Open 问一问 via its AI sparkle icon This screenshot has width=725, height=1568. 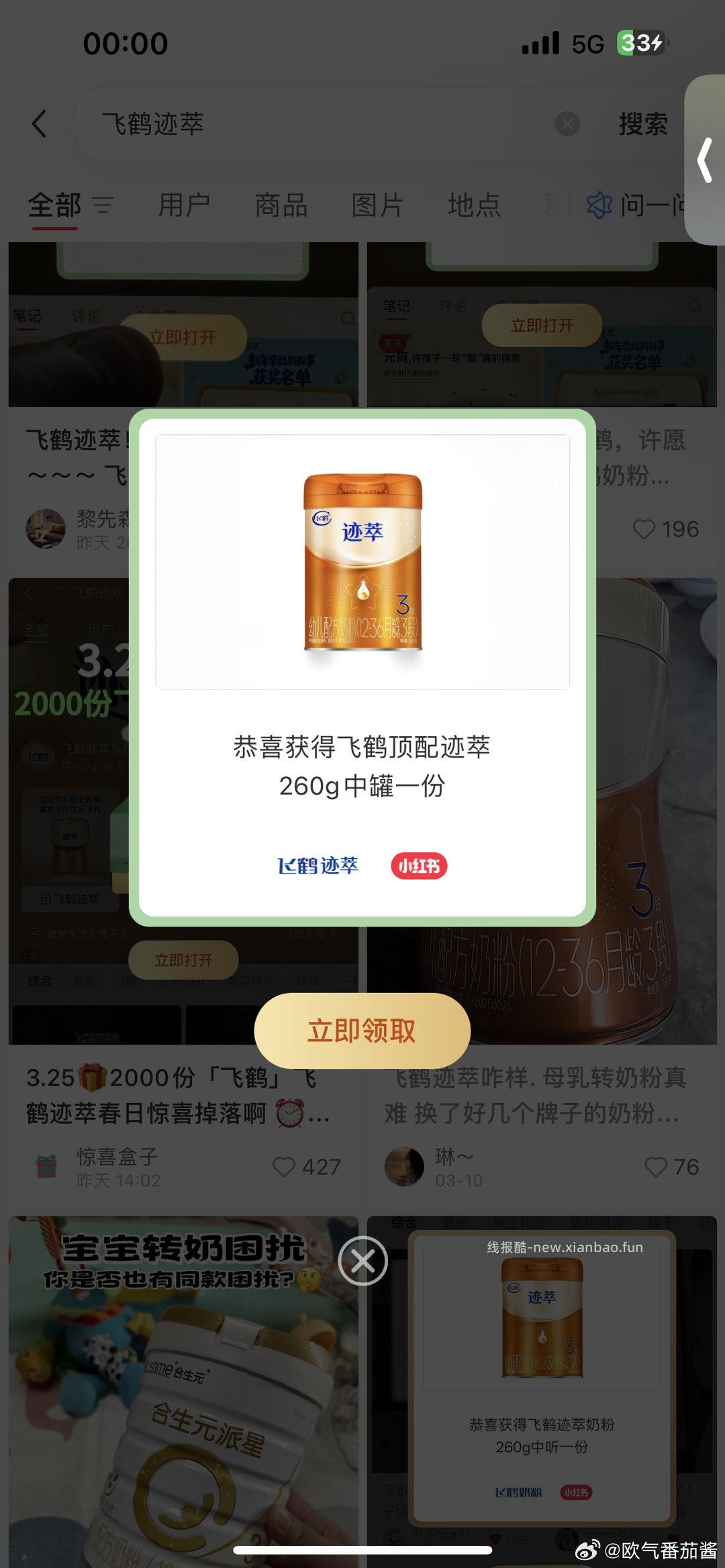pyautogui.click(x=599, y=206)
